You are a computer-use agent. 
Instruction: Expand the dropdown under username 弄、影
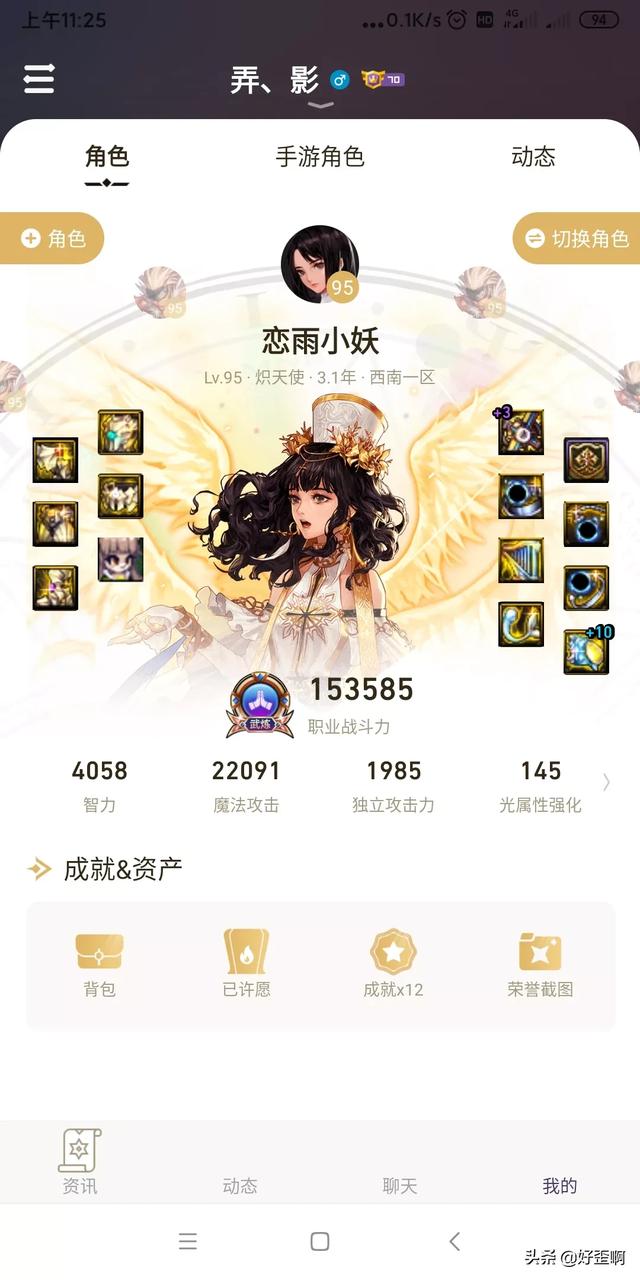319,104
